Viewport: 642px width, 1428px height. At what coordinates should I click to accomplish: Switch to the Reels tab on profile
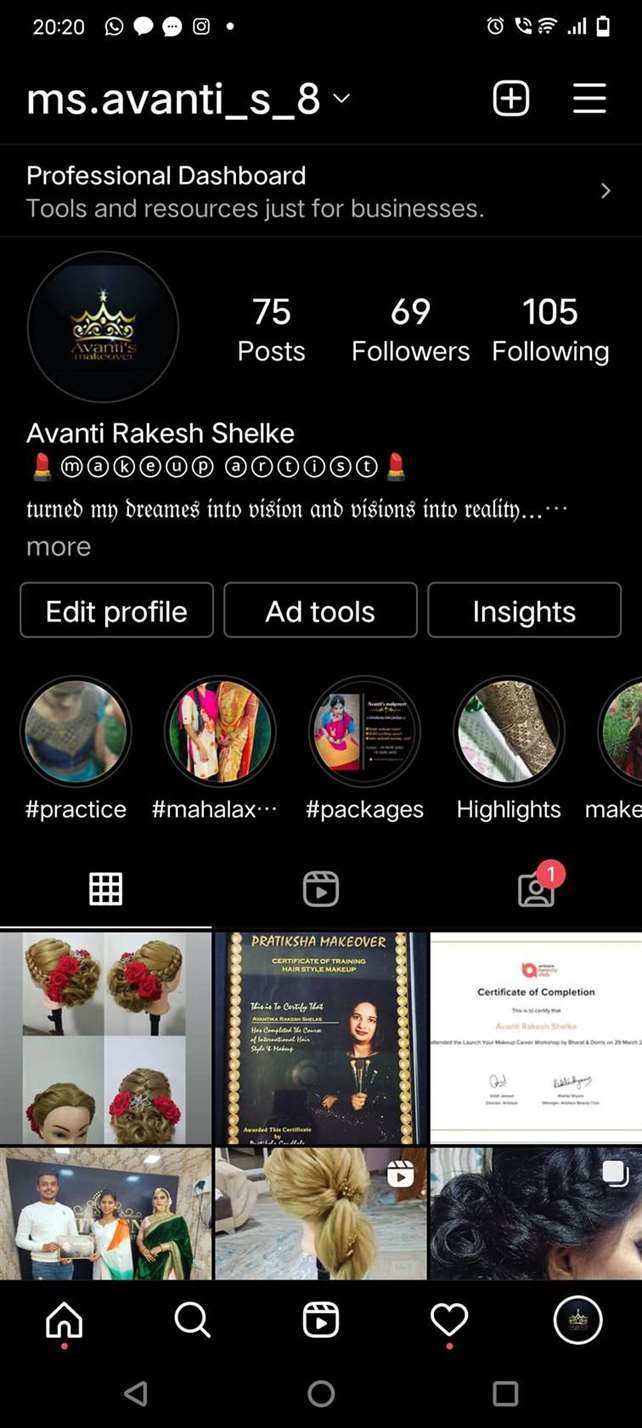click(320, 889)
